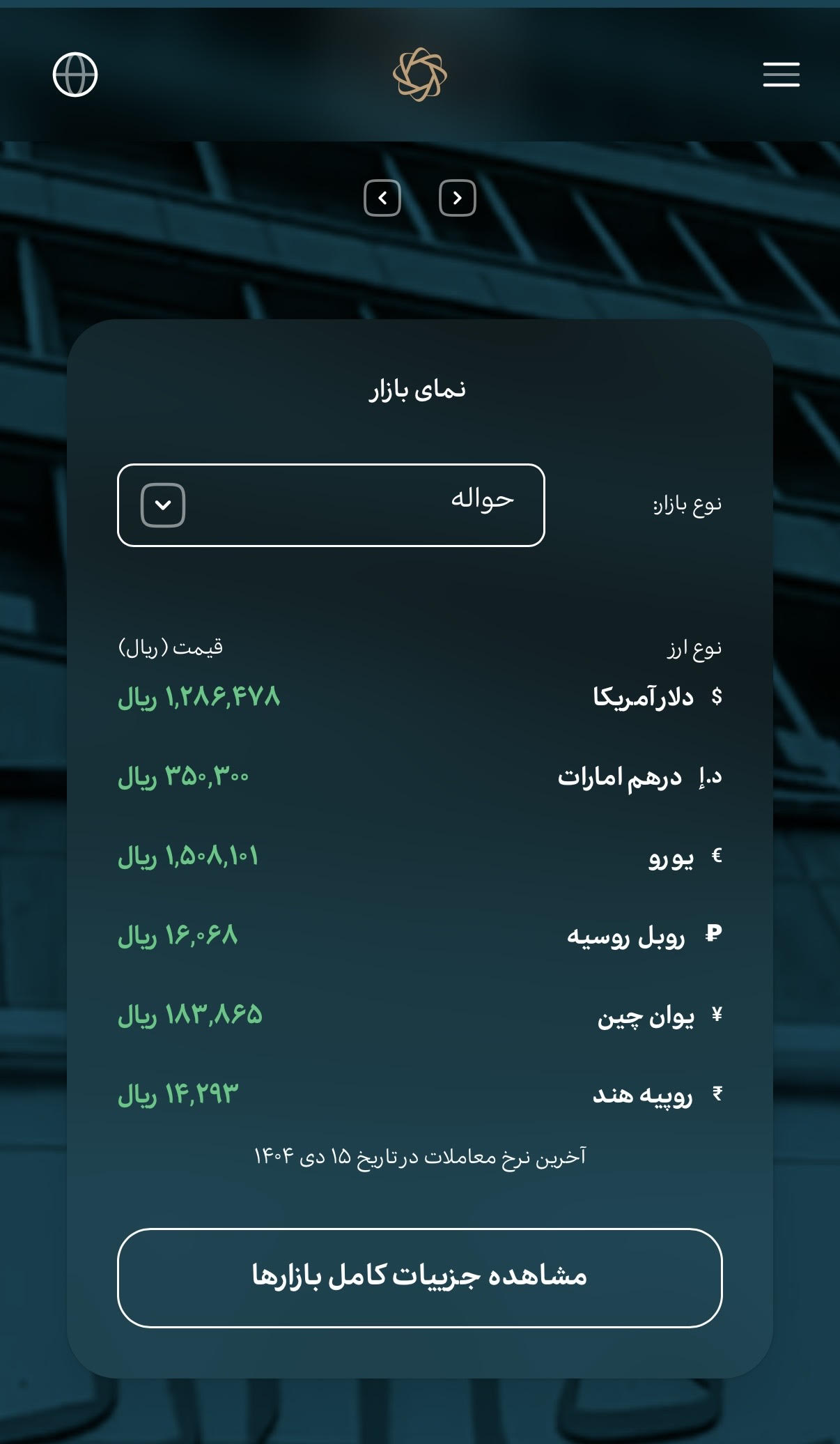This screenshot has width=840, height=1444.
Task: Tap the center logo to go home
Action: coord(419,75)
